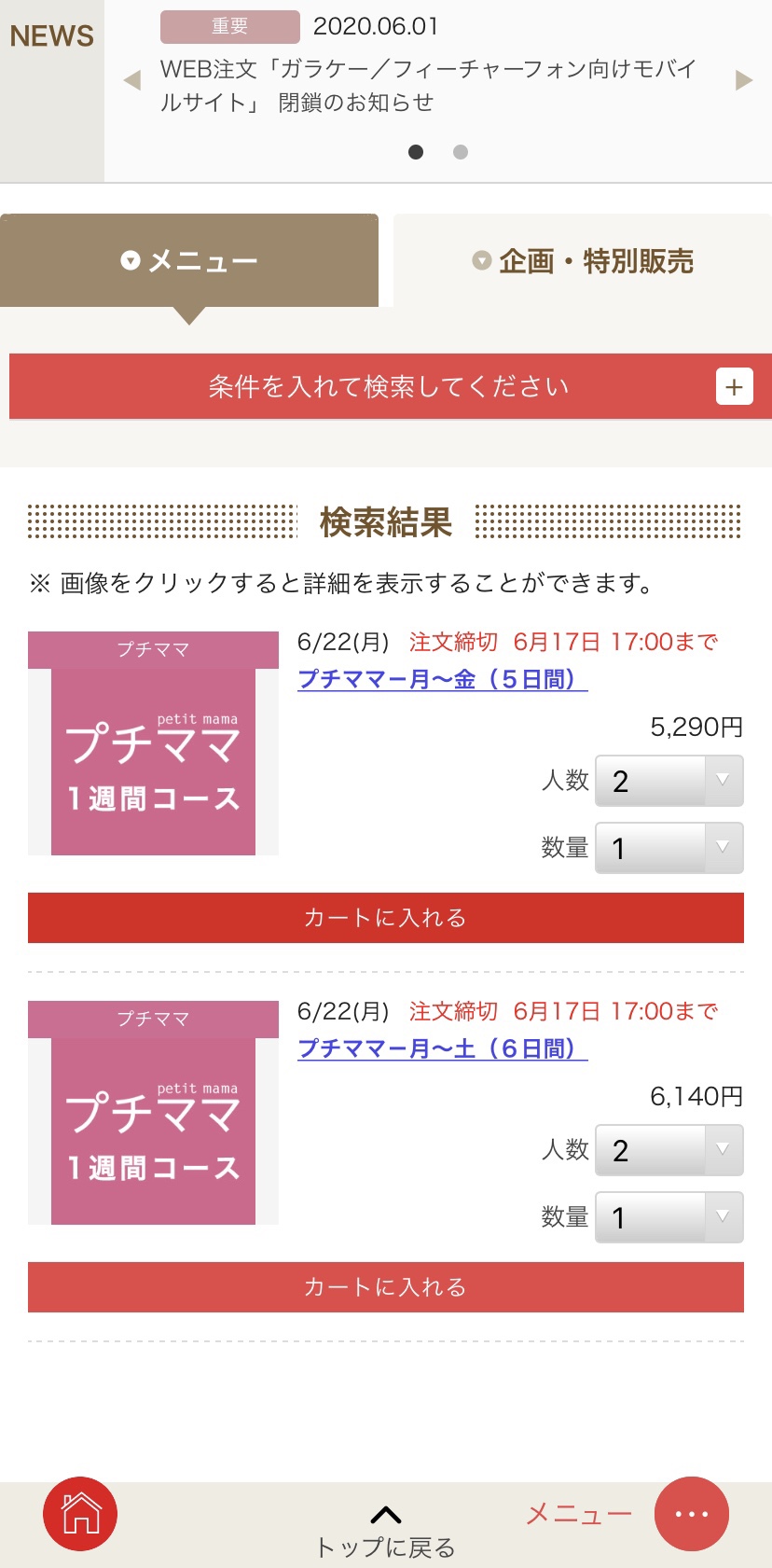
Task: Select the メニュー tab
Action: pos(189,260)
